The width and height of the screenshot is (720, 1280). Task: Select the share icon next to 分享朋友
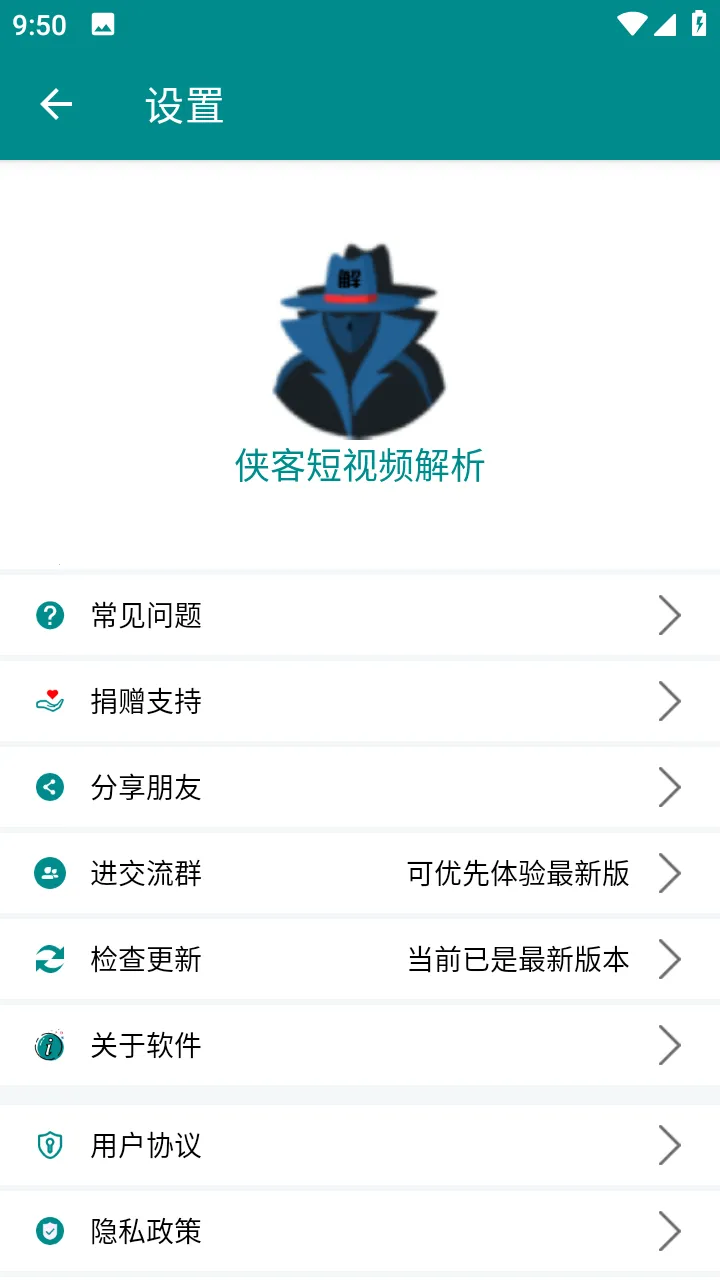[49, 787]
